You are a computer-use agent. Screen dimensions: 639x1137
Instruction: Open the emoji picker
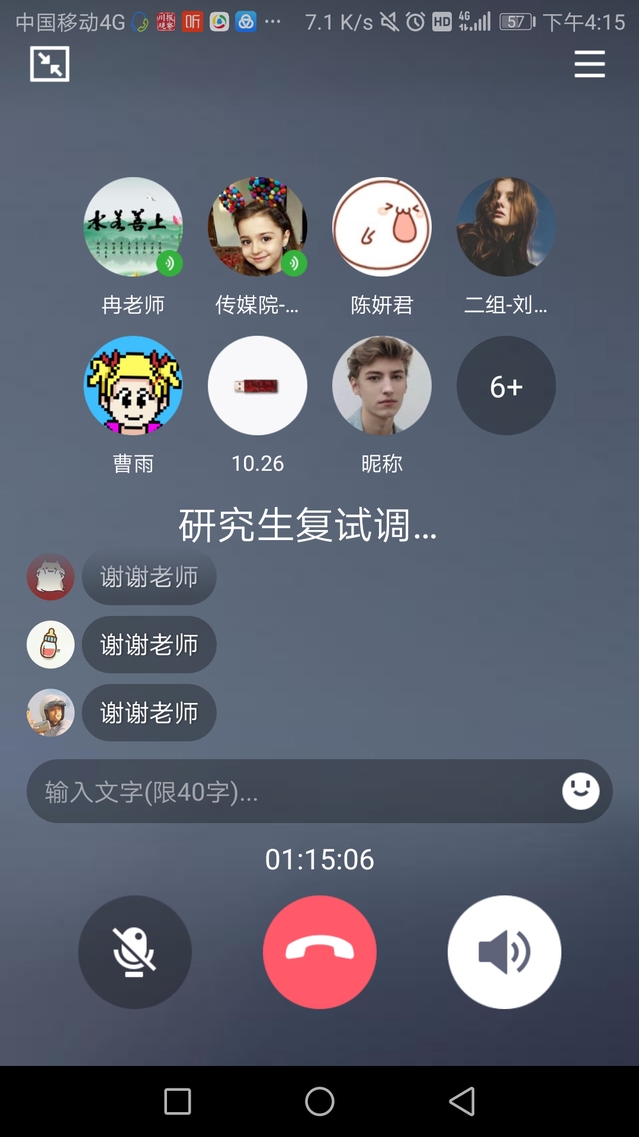pyautogui.click(x=580, y=791)
